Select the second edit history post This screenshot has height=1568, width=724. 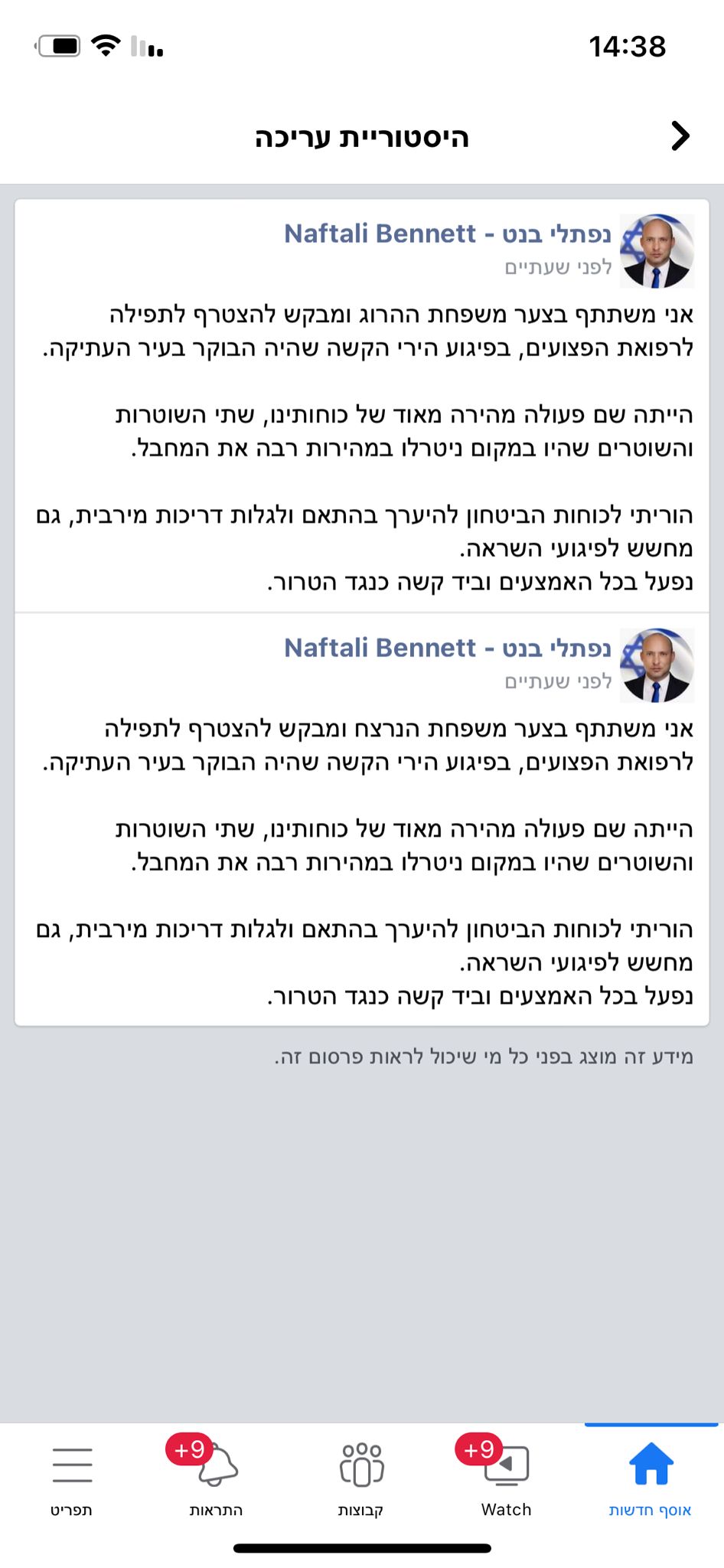coord(362,819)
